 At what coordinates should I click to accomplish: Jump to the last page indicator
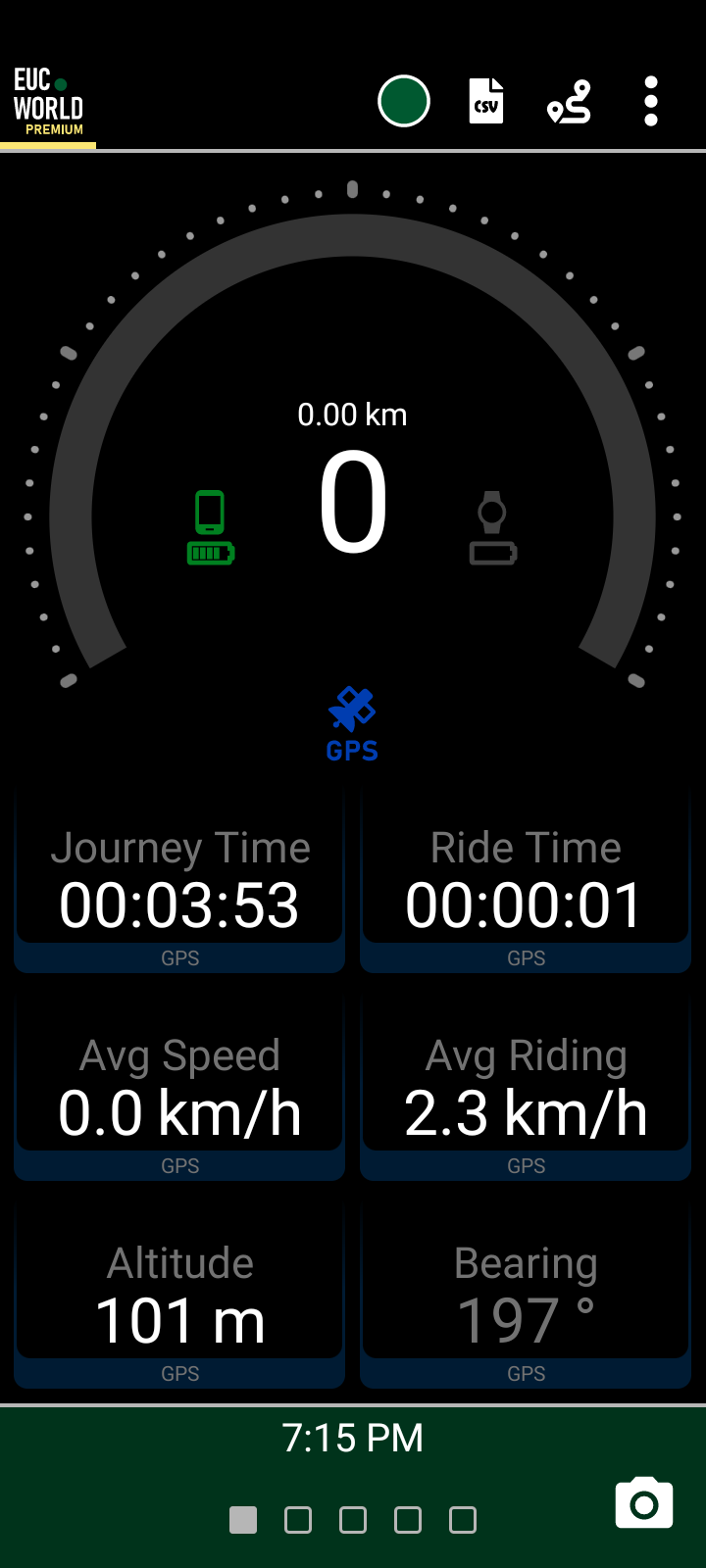[x=463, y=1520]
